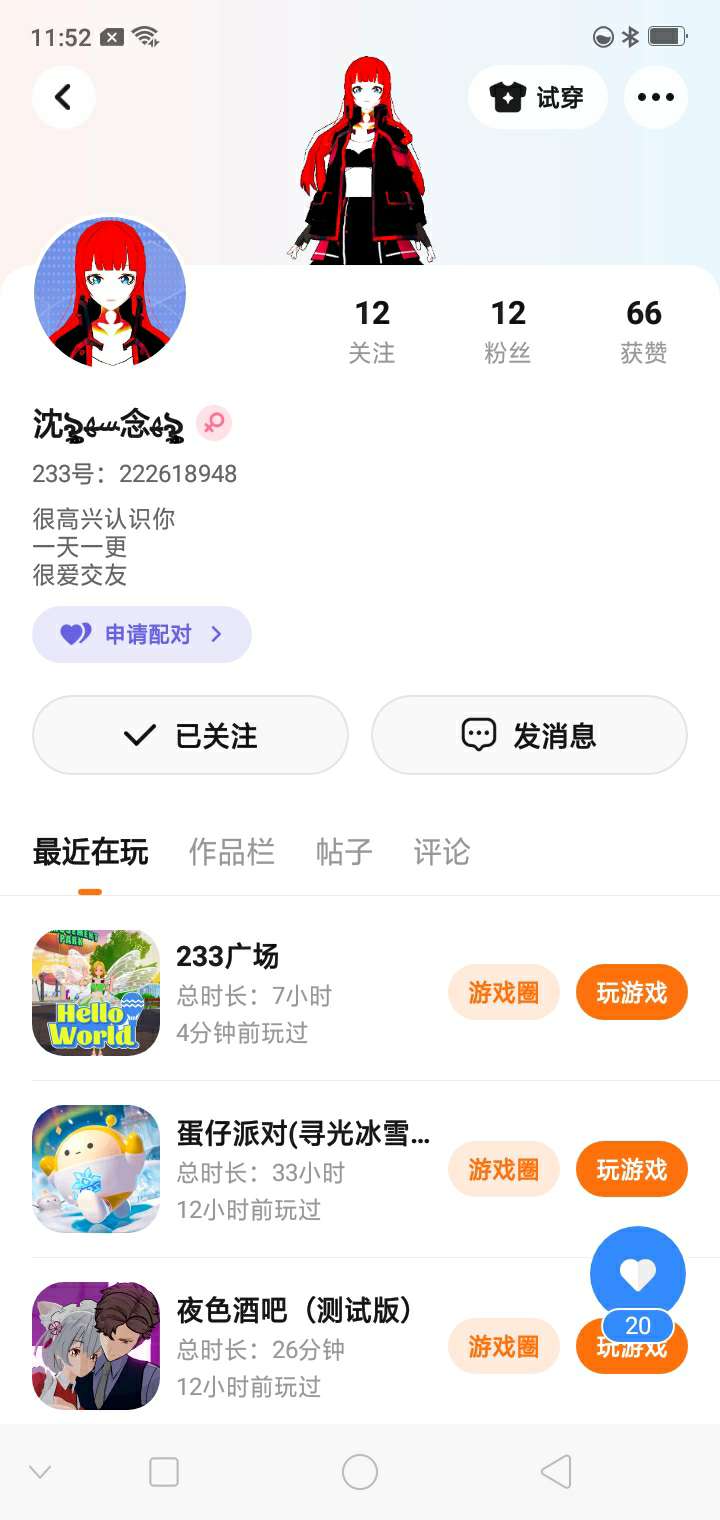Play 233广场 with 玩游戏
The height and width of the screenshot is (1520, 720).
pos(631,992)
